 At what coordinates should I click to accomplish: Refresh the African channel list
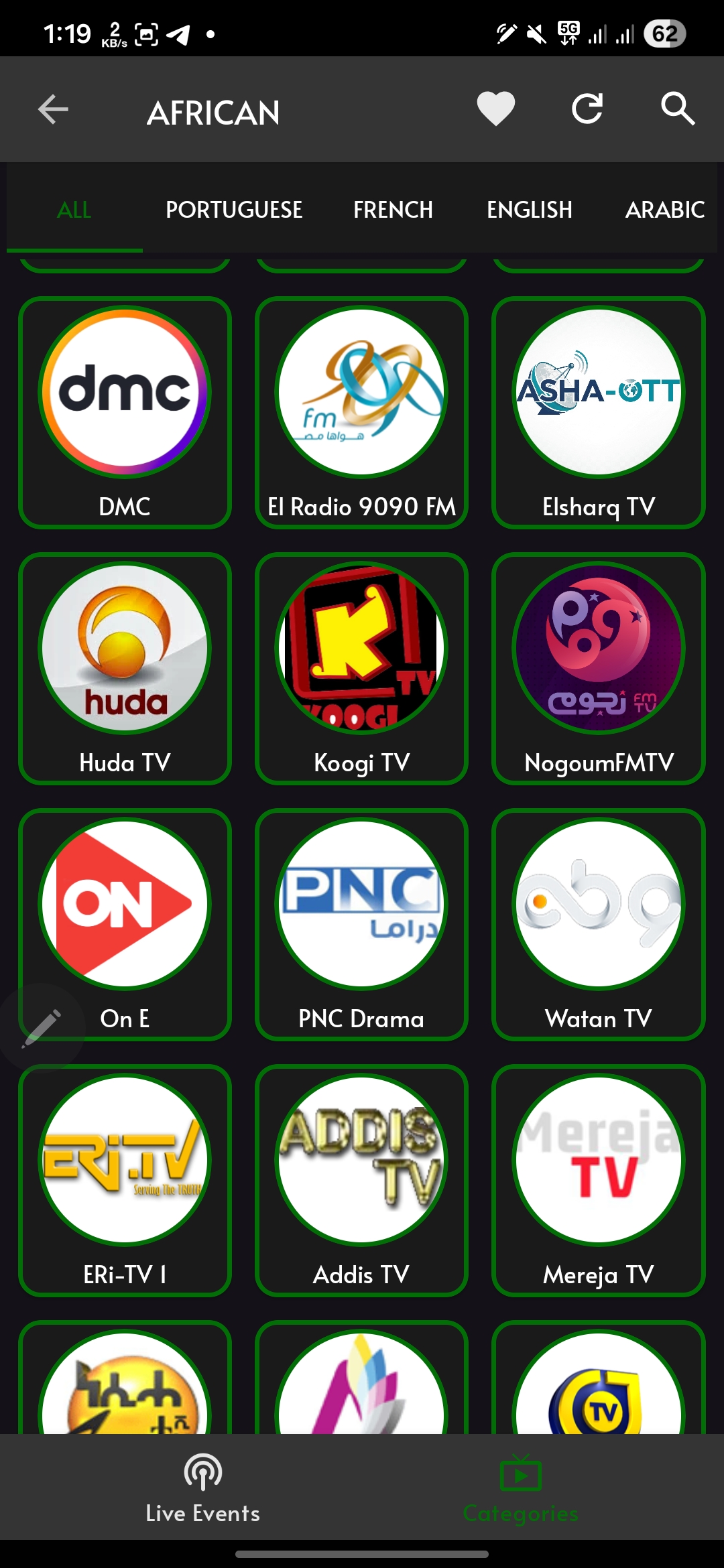click(588, 111)
